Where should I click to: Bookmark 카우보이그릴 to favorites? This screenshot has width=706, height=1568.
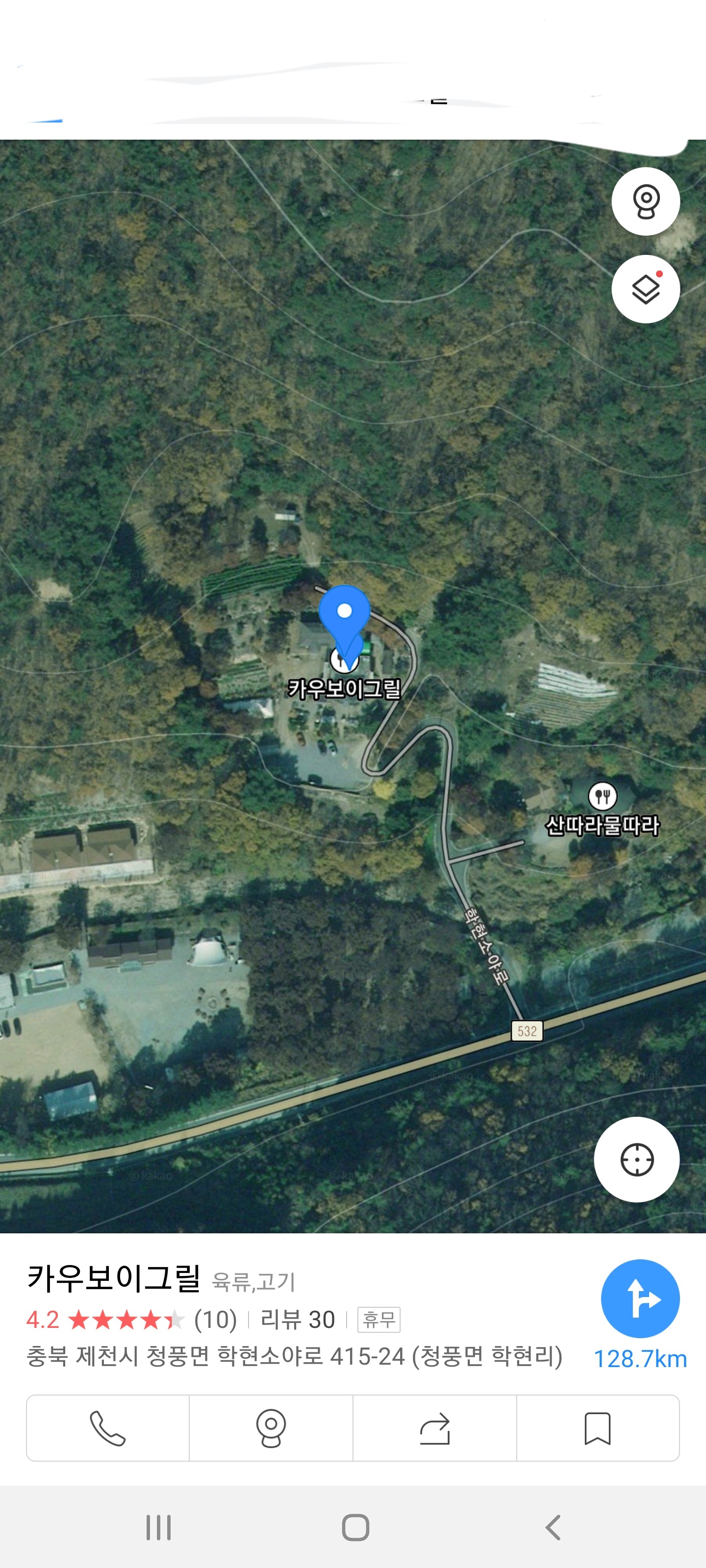[x=598, y=1428]
